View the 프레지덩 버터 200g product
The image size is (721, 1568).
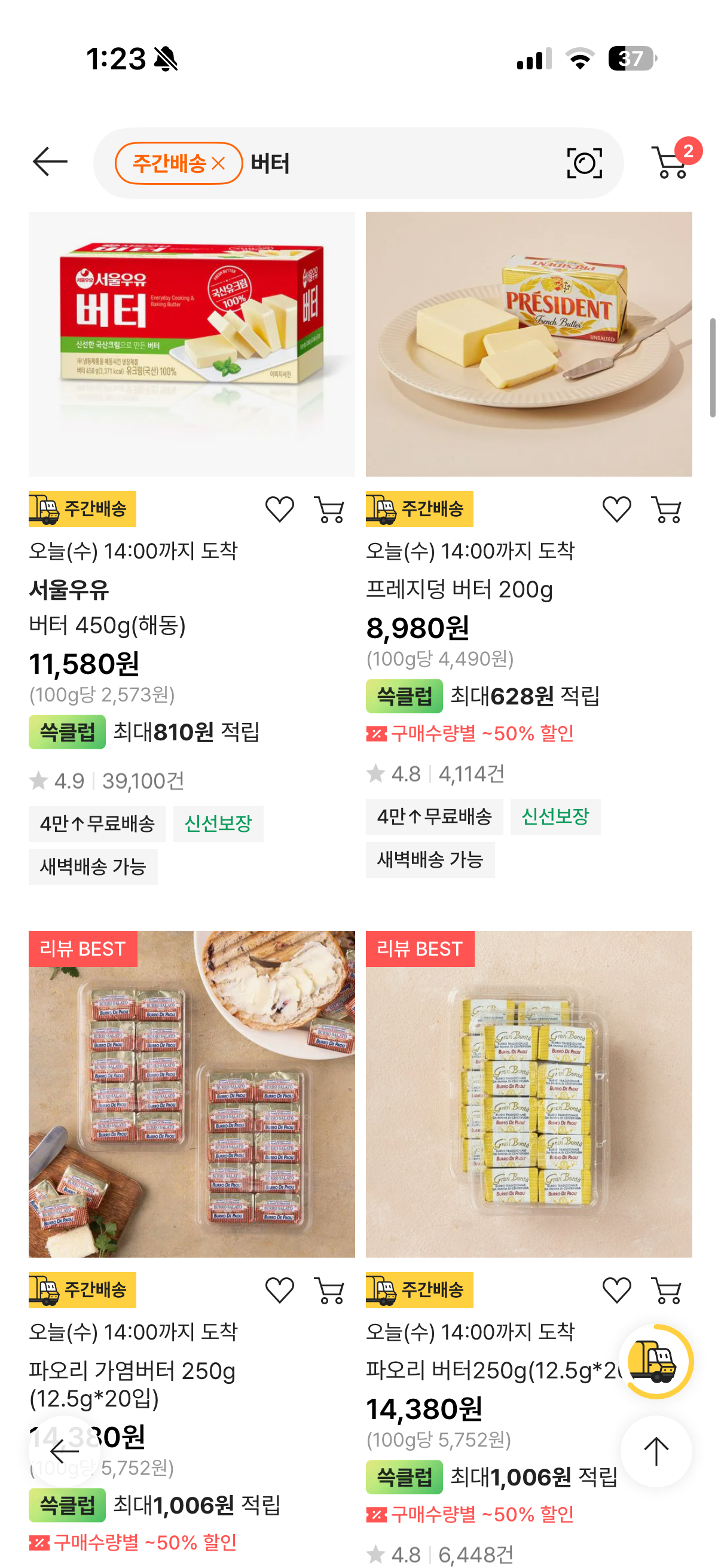pyautogui.click(x=528, y=344)
